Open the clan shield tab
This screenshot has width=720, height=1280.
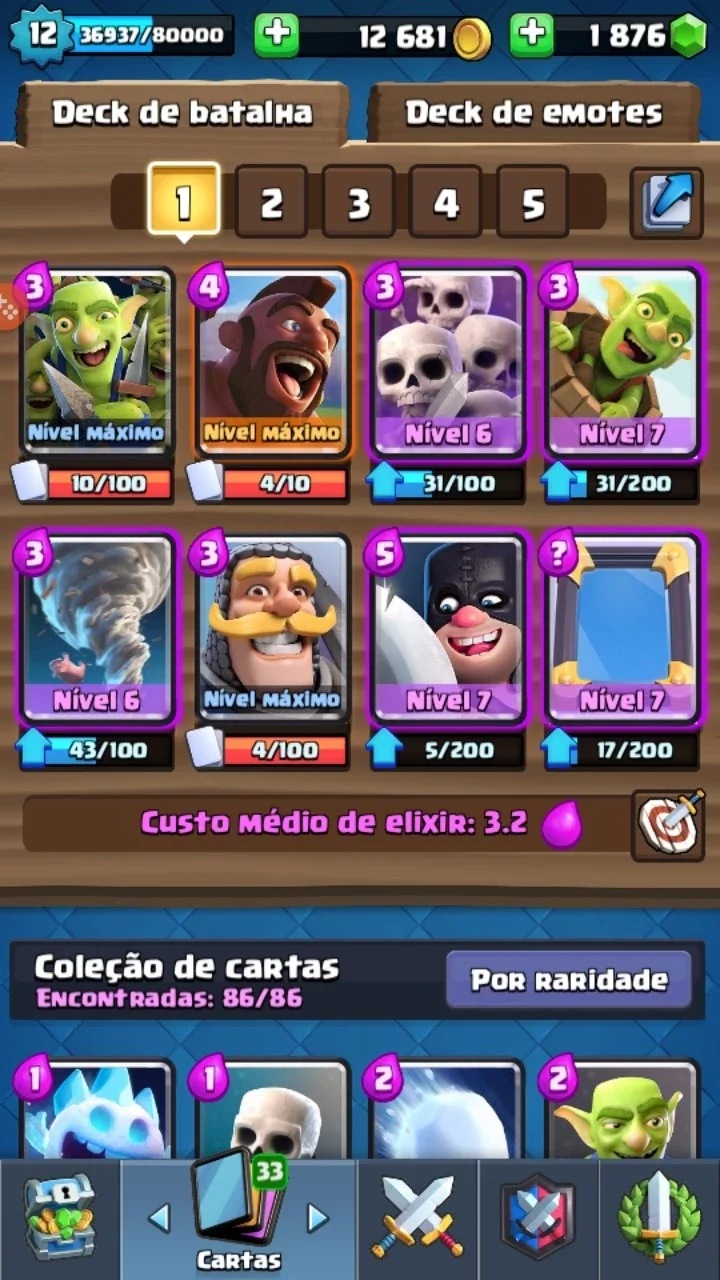538,1219
